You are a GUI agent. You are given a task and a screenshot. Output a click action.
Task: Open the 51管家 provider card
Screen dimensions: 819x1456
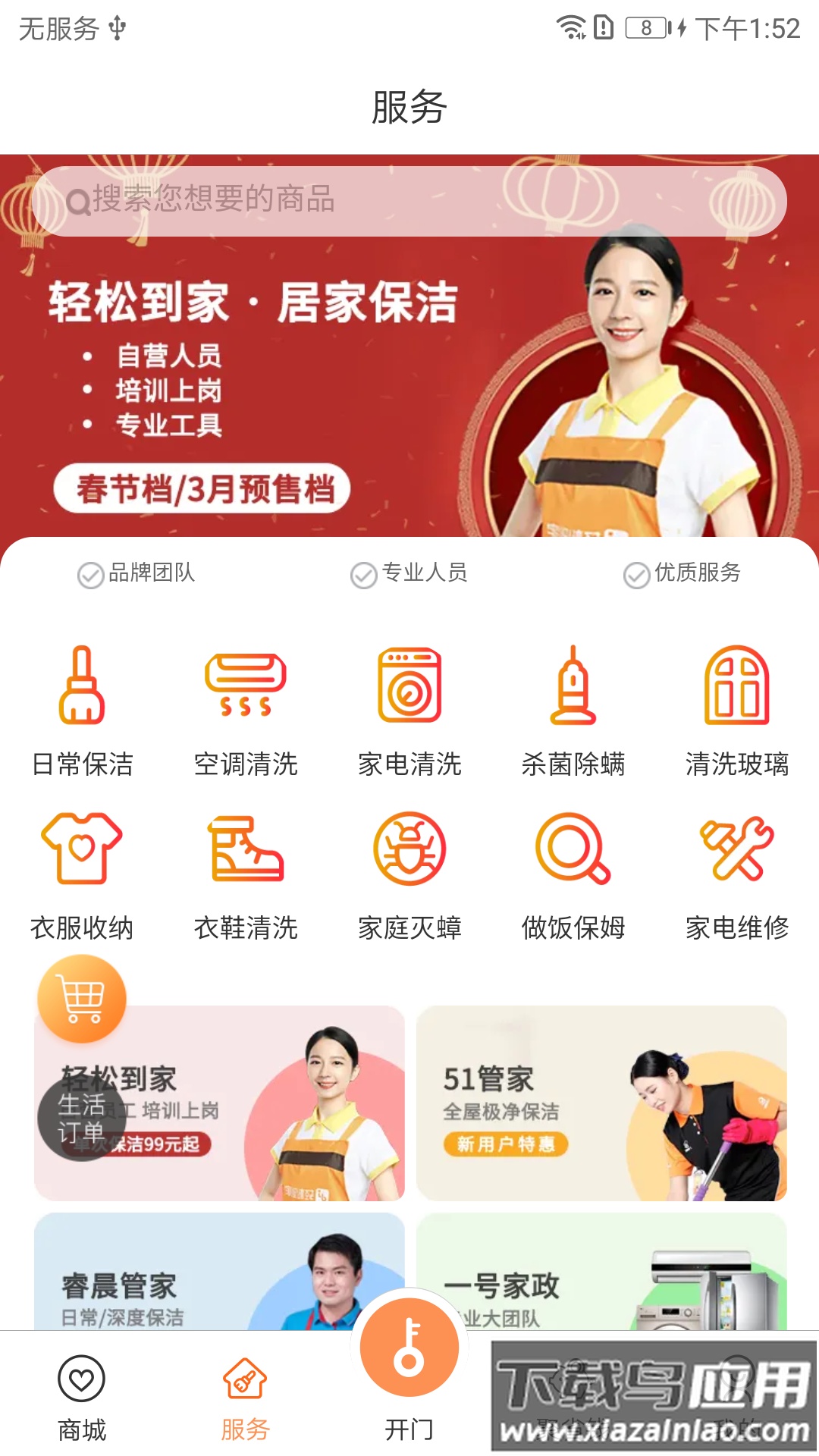pyautogui.click(x=601, y=1103)
